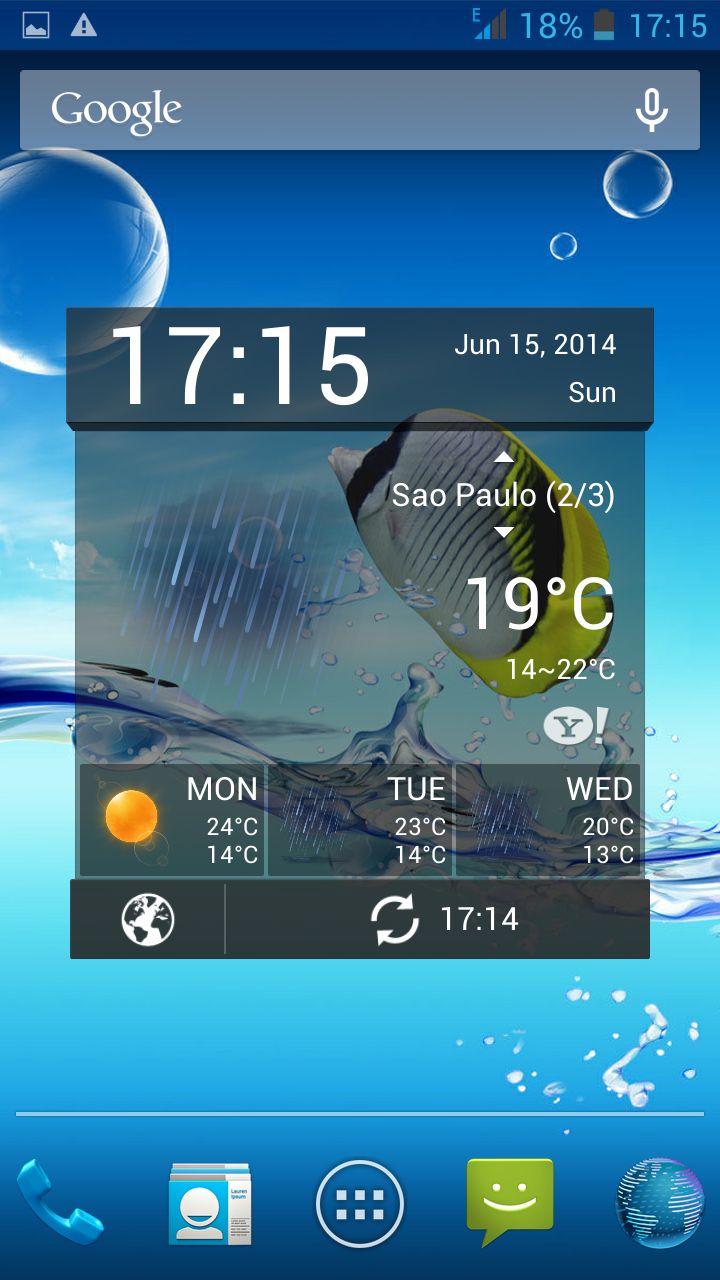The width and height of the screenshot is (720, 1280).
Task: Open current 19°C weather details
Action: point(540,604)
